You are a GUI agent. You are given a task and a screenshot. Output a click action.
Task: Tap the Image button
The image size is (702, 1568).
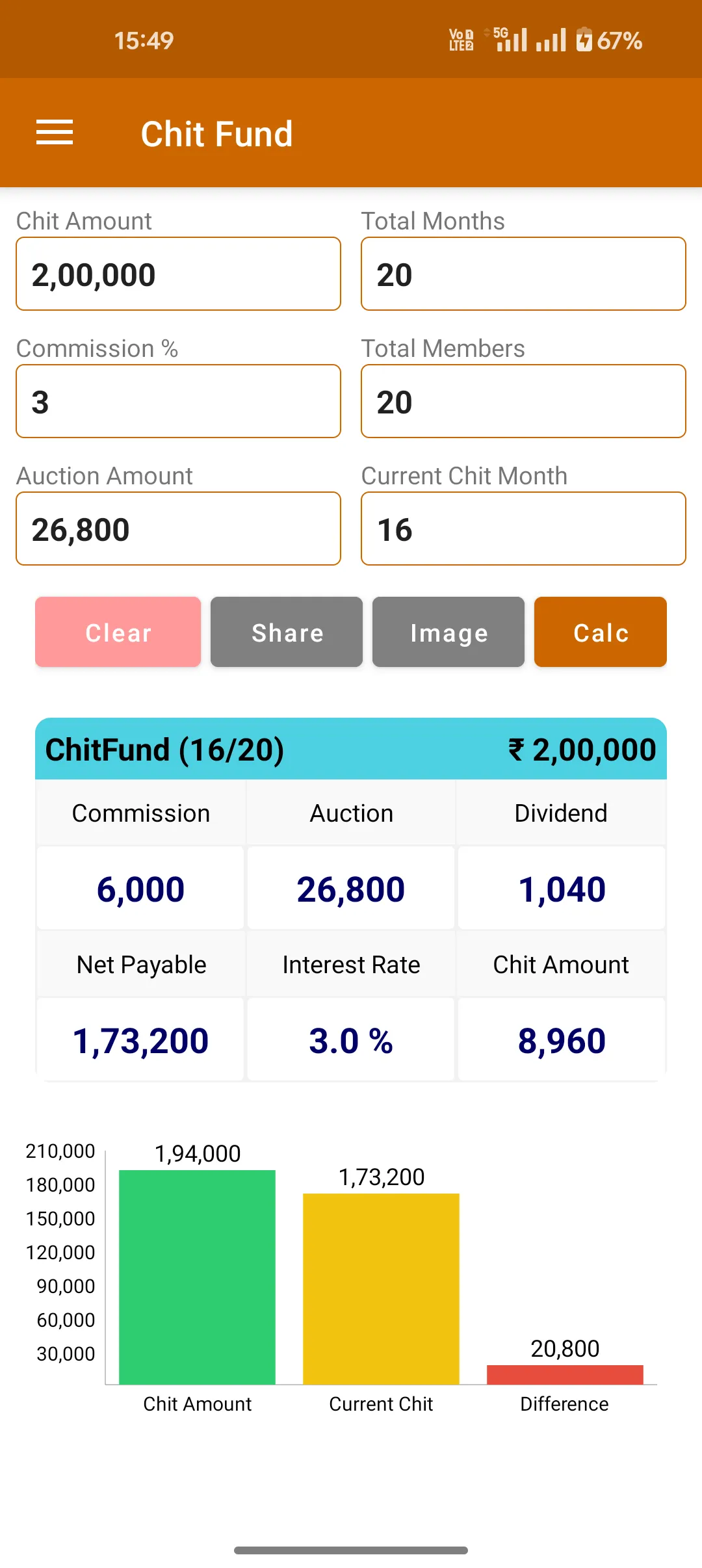448,631
